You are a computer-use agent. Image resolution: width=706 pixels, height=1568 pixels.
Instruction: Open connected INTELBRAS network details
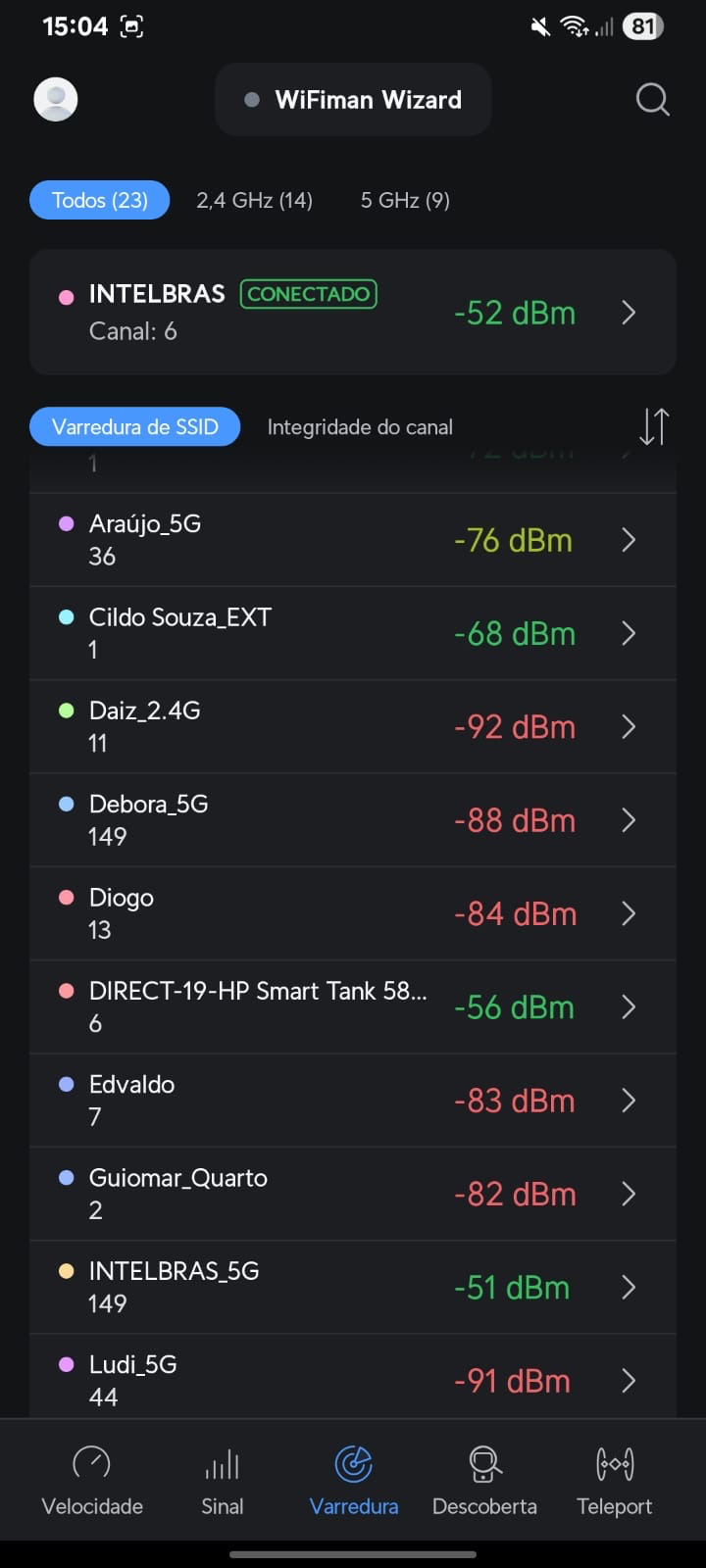pyautogui.click(x=353, y=313)
